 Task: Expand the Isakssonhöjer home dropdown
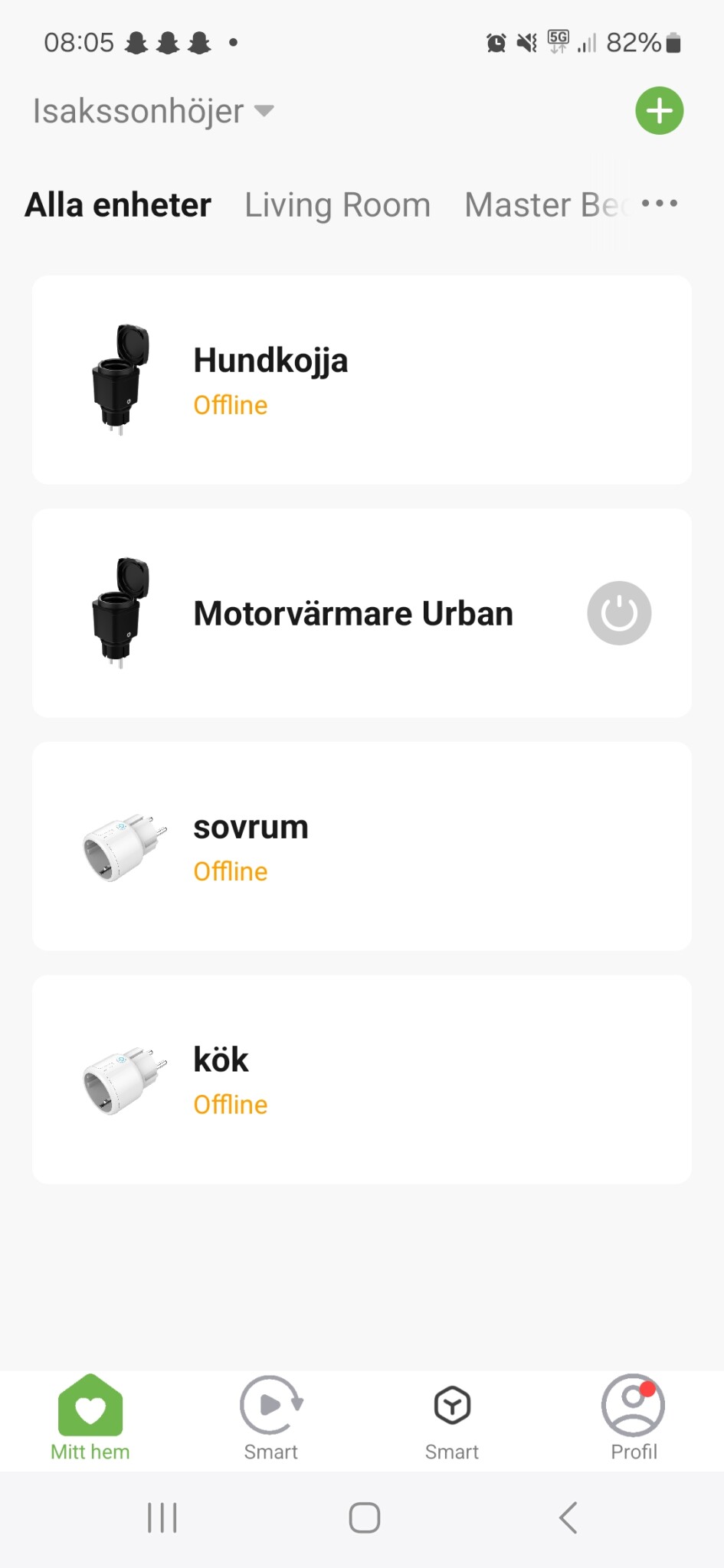pyautogui.click(x=153, y=111)
